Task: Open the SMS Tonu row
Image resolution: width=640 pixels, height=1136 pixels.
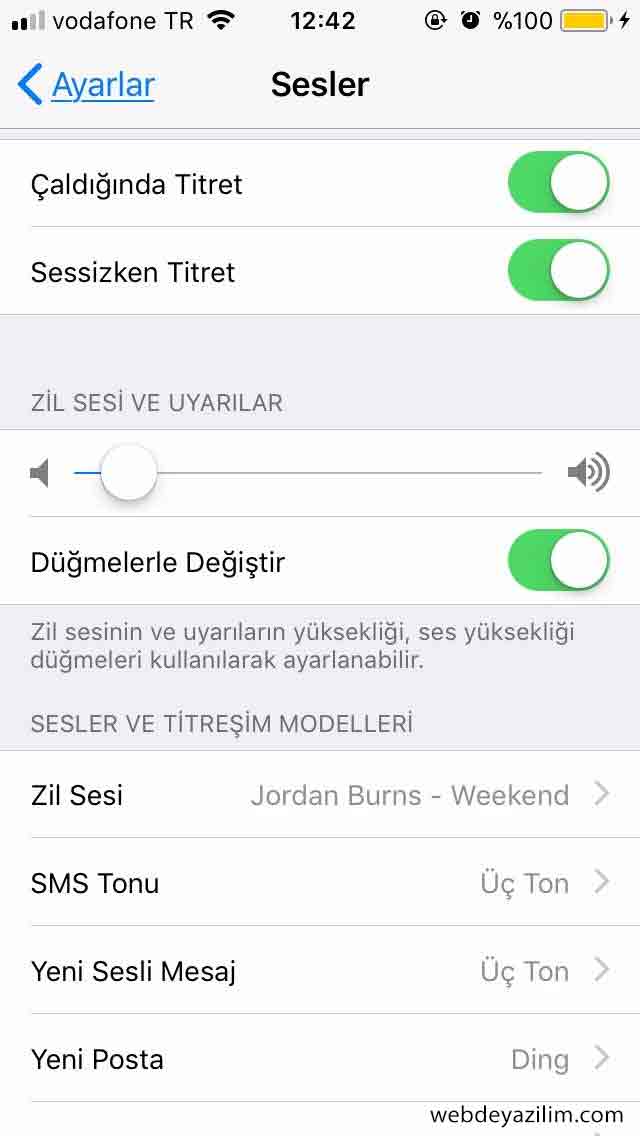Action: pyautogui.click(x=320, y=882)
